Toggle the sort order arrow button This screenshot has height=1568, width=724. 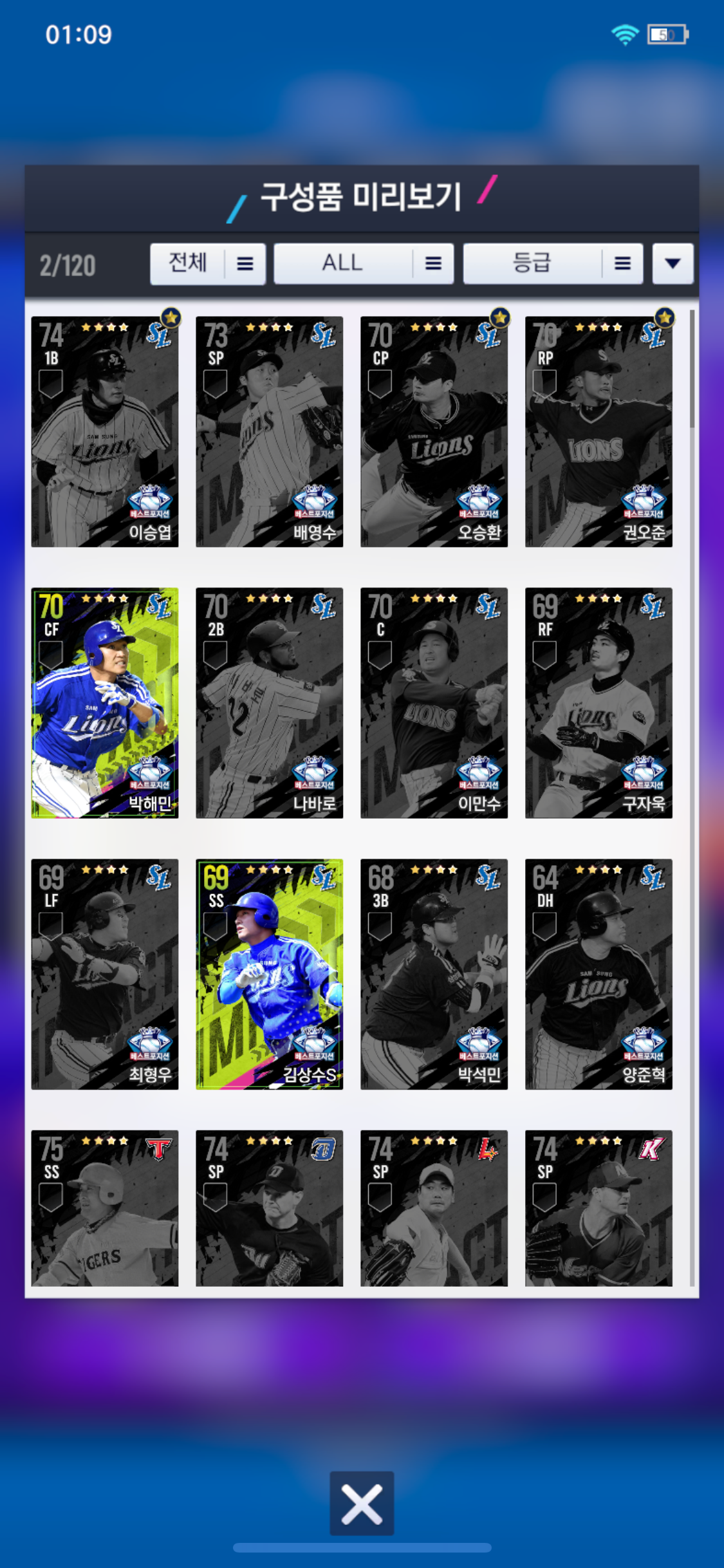[673, 263]
